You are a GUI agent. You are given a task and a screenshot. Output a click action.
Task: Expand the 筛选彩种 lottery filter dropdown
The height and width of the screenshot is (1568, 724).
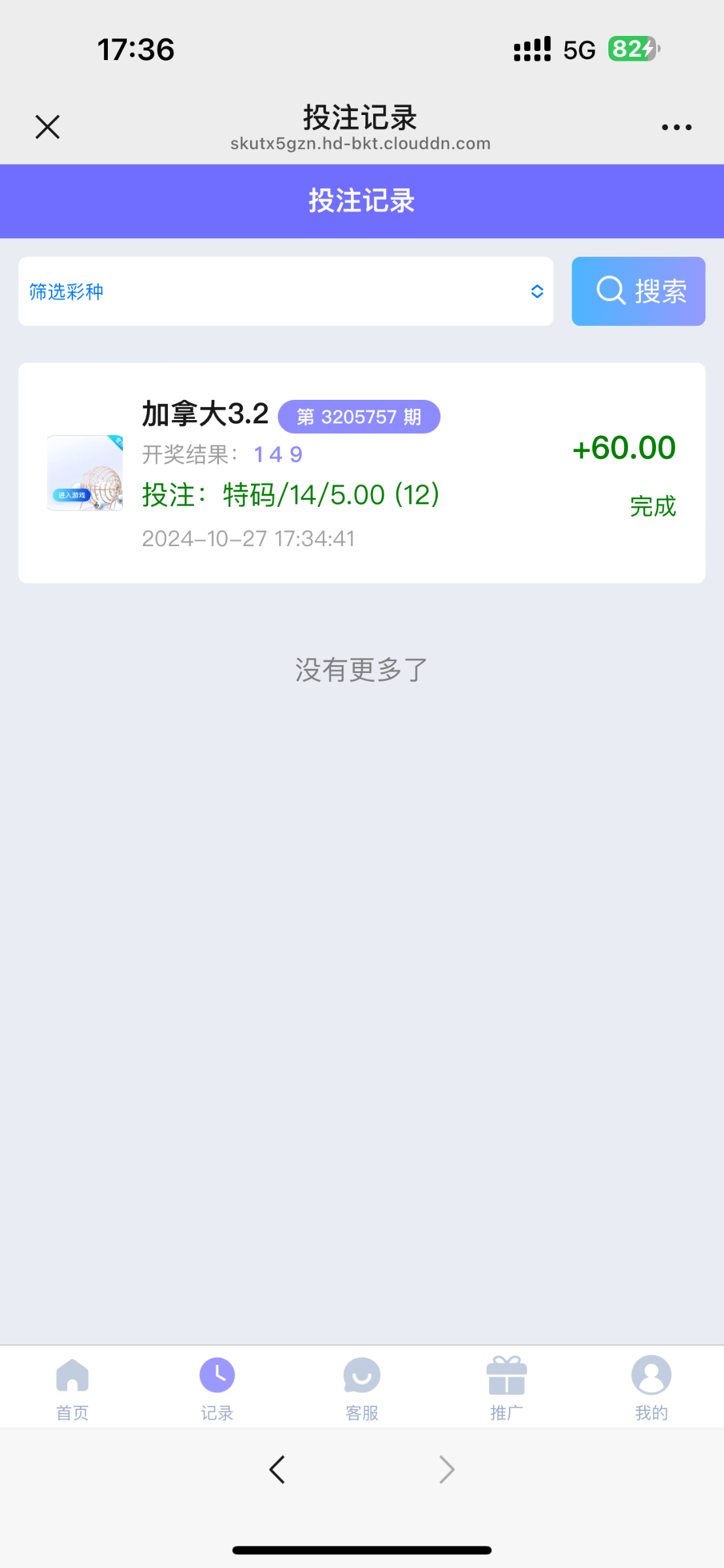[x=286, y=291]
